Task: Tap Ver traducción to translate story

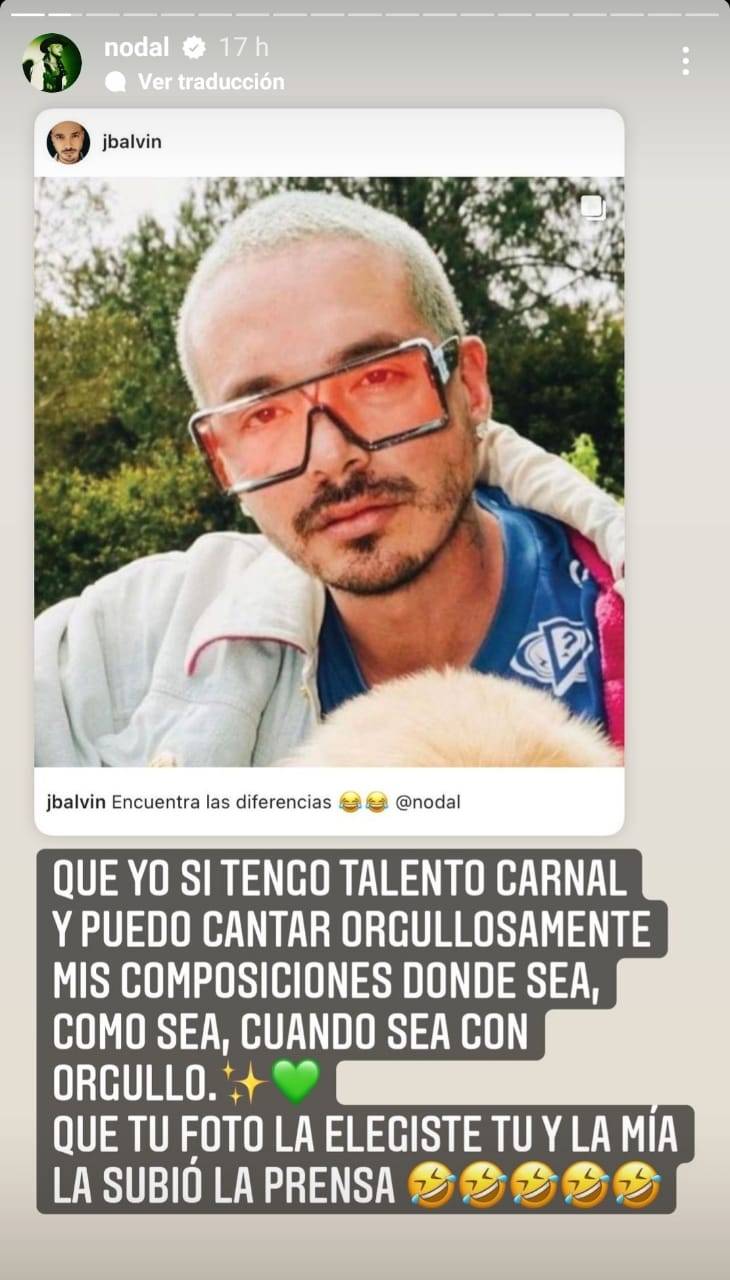Action: (210, 82)
